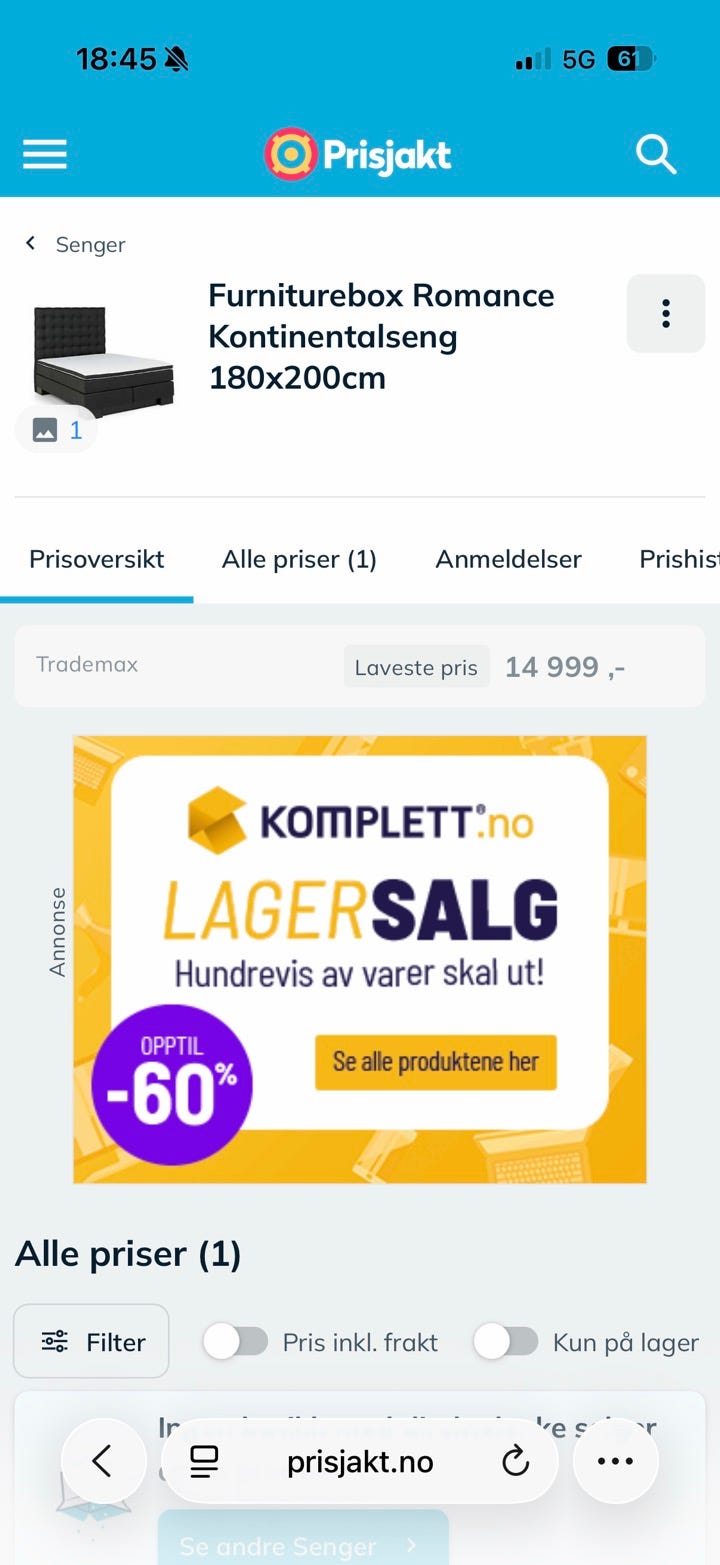
Task: Click Se alle produktene her in the ad
Action: pyautogui.click(x=435, y=1063)
